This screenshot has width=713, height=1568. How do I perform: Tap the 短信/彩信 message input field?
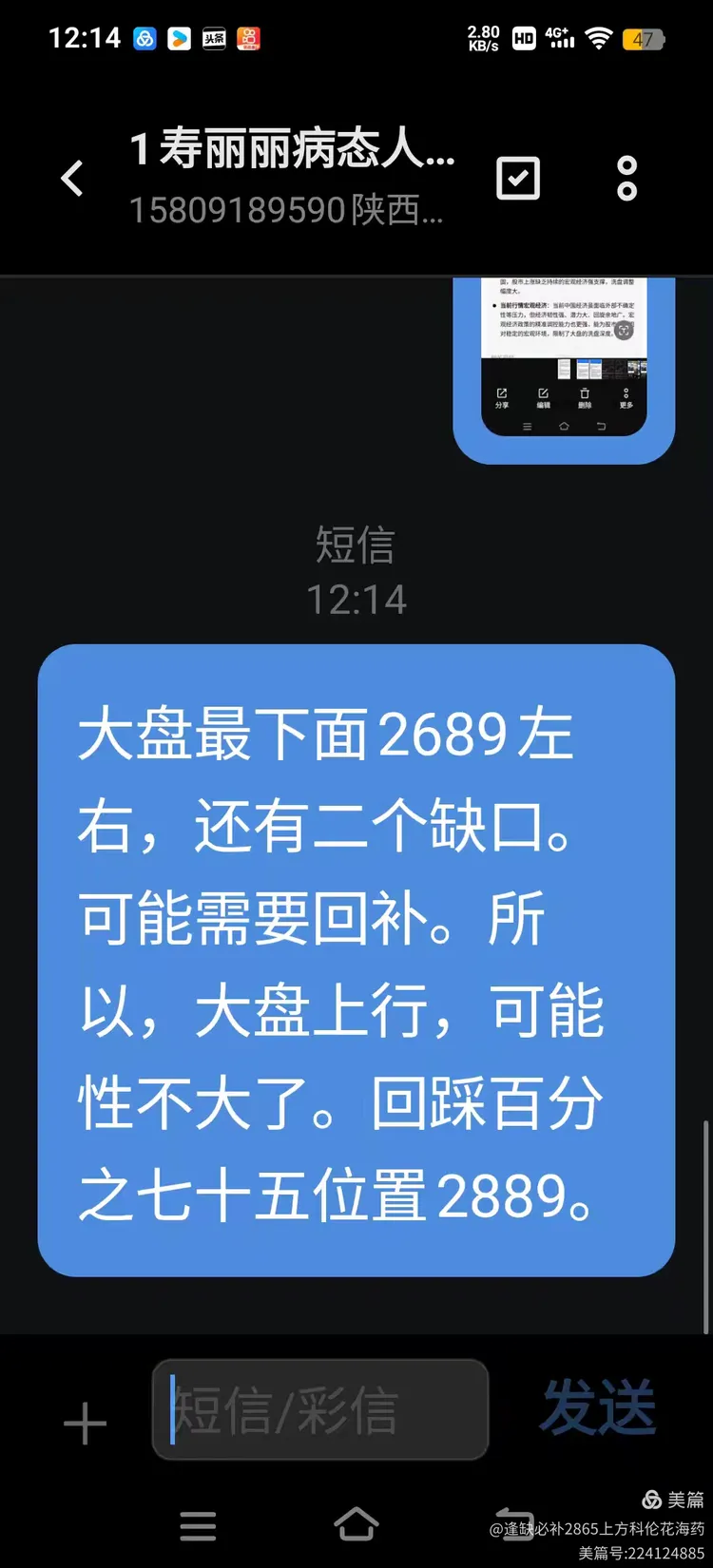point(318,1409)
